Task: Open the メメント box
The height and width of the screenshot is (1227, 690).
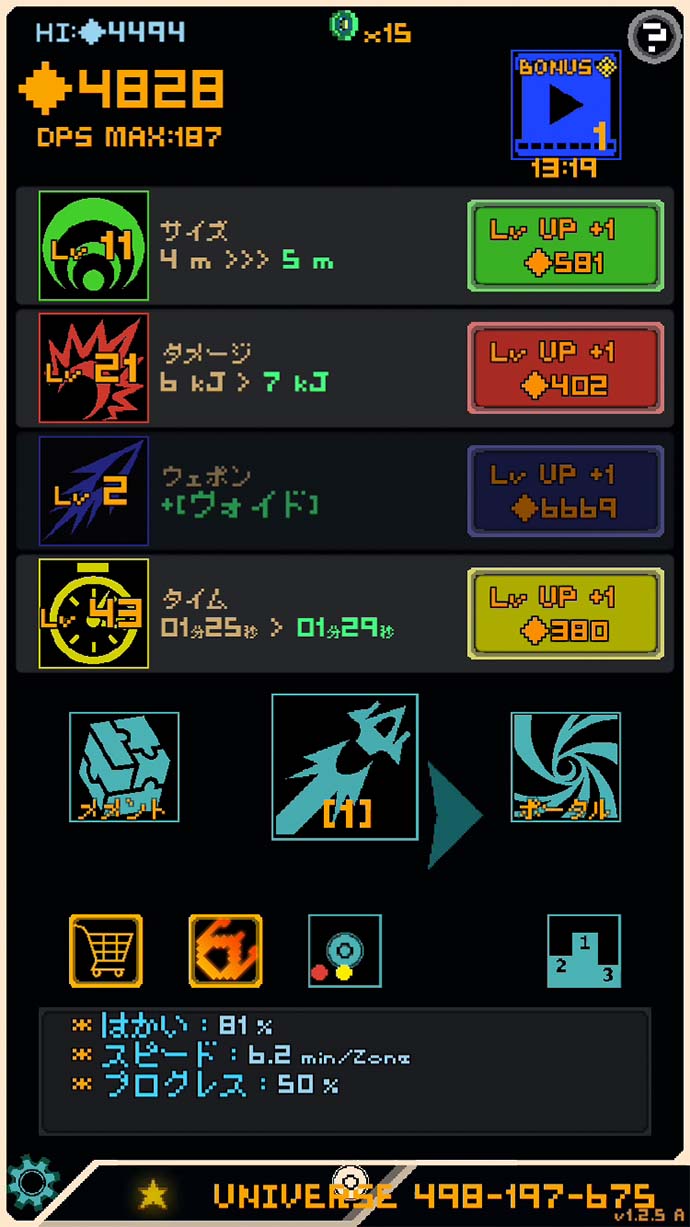Action: (124, 767)
